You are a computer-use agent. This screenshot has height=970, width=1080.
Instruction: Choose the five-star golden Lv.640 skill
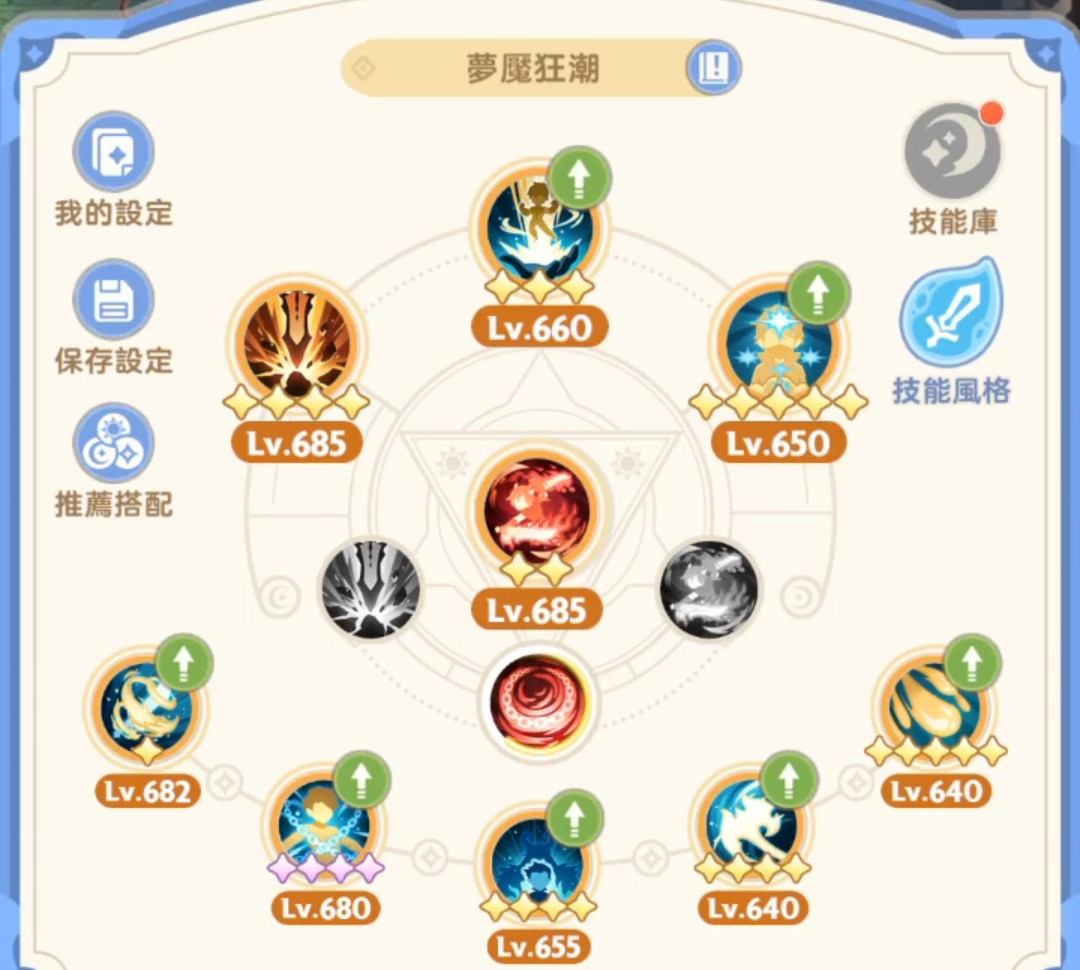coord(935,706)
